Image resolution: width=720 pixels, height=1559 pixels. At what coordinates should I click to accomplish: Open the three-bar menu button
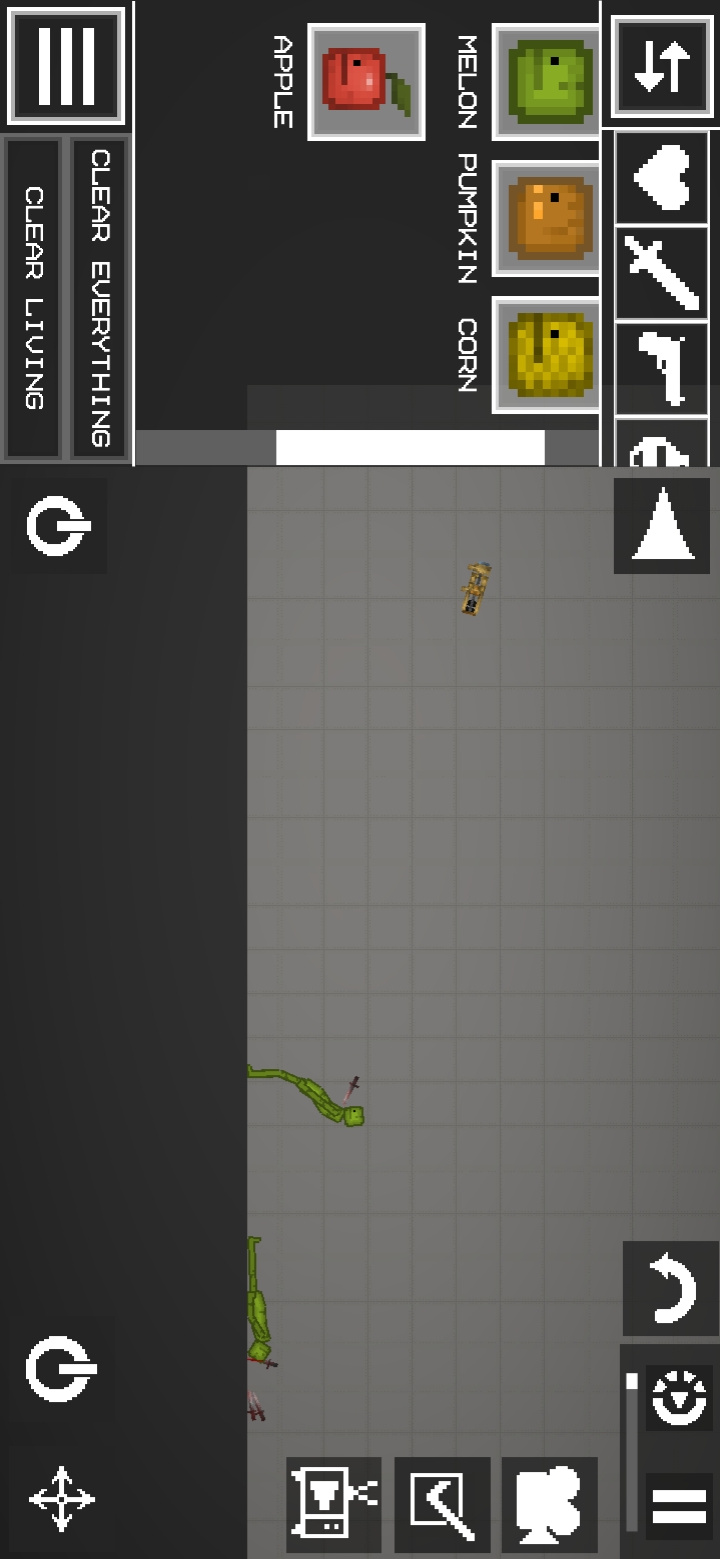coord(66,66)
